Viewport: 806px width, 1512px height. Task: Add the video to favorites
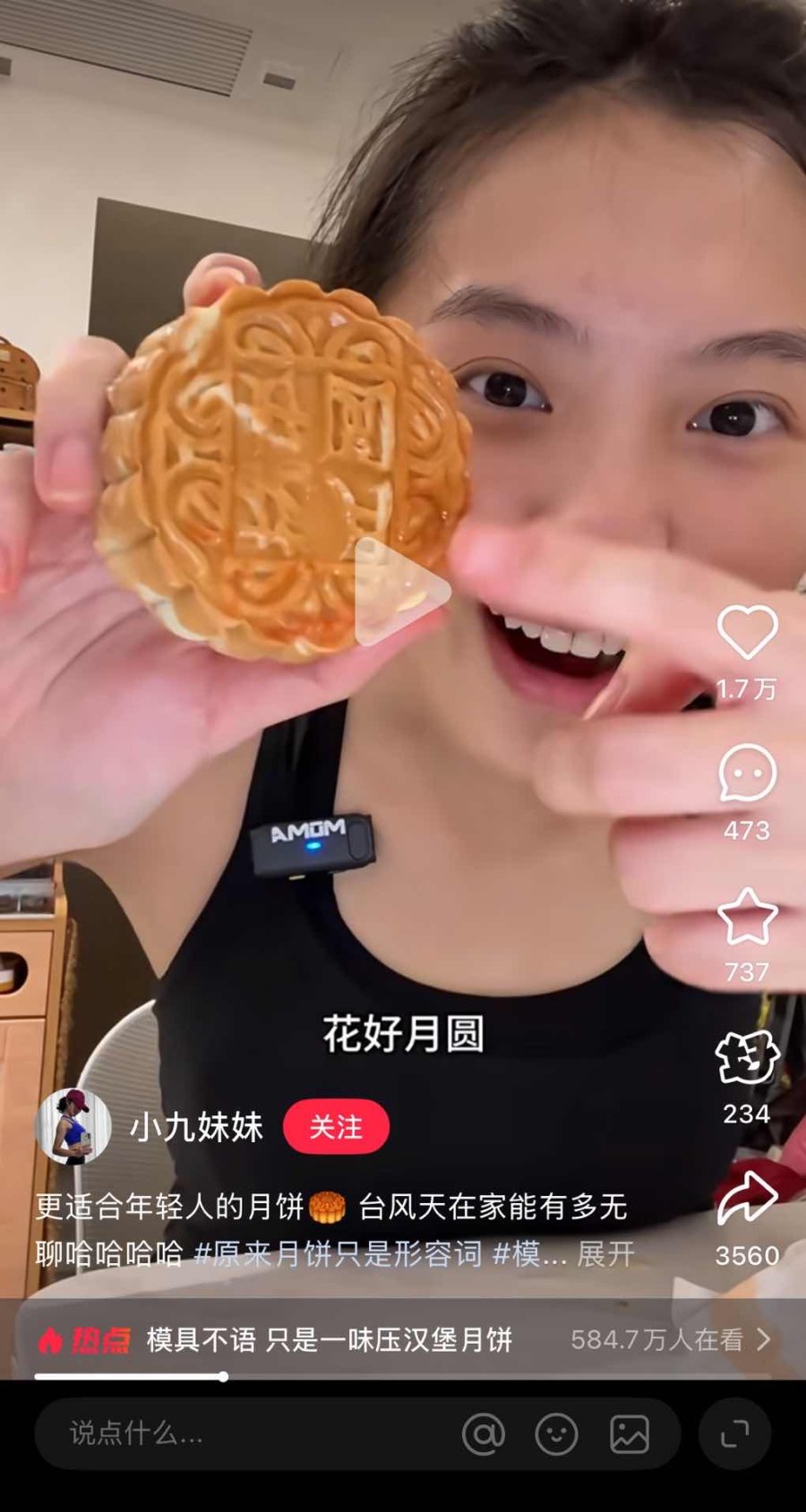747,917
